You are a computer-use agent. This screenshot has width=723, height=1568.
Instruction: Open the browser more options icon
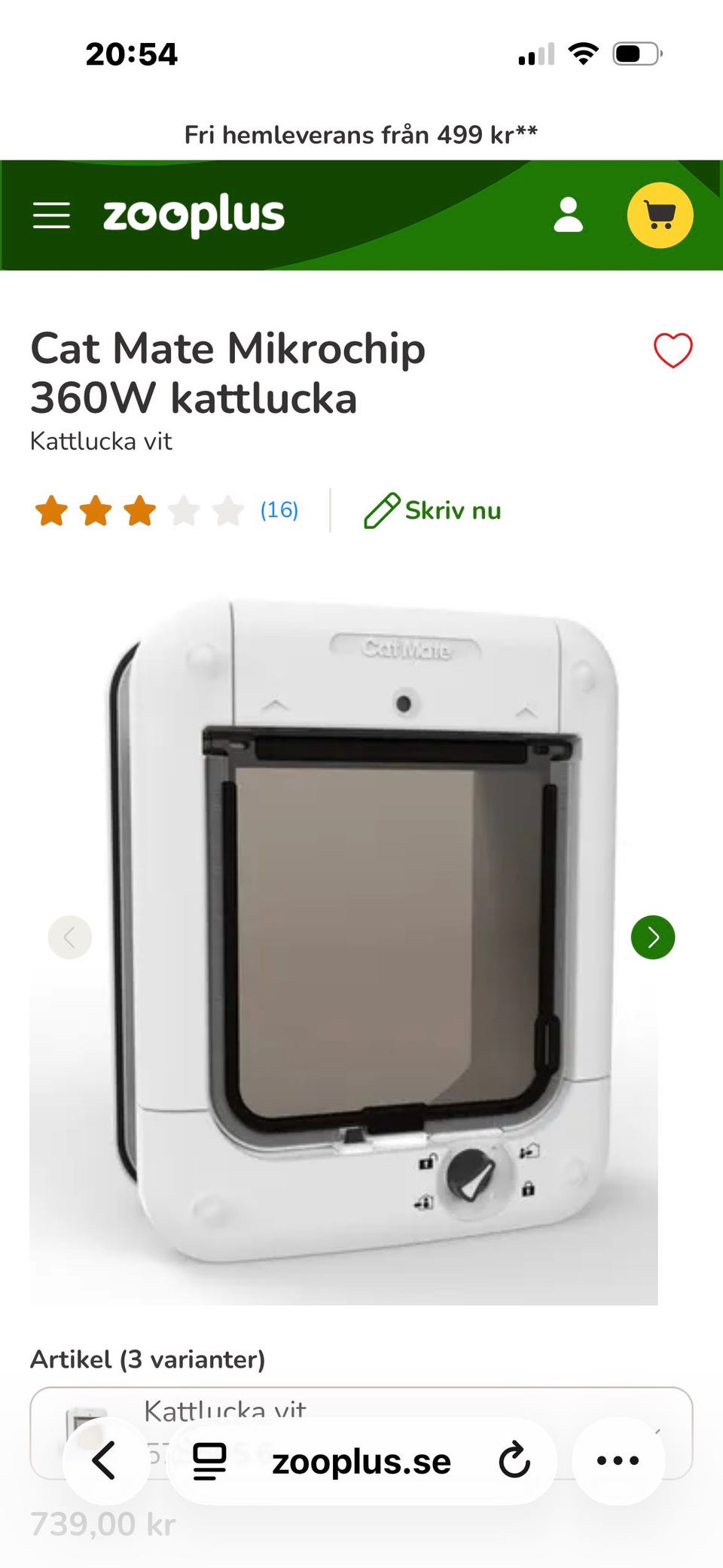(x=618, y=1459)
